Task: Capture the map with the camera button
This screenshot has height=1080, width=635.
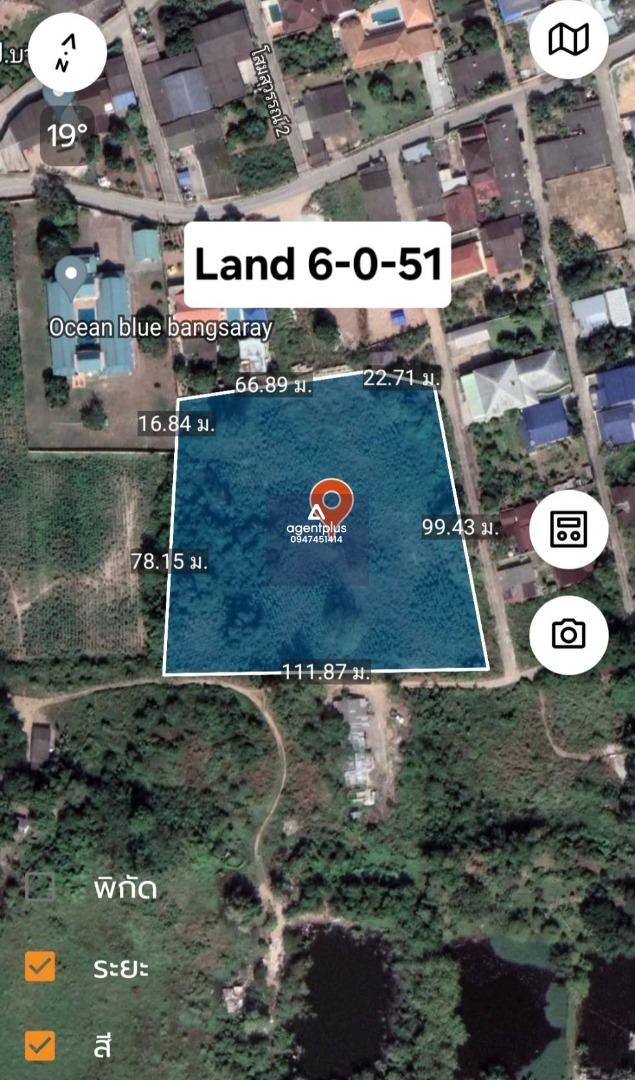Action: pyautogui.click(x=569, y=635)
